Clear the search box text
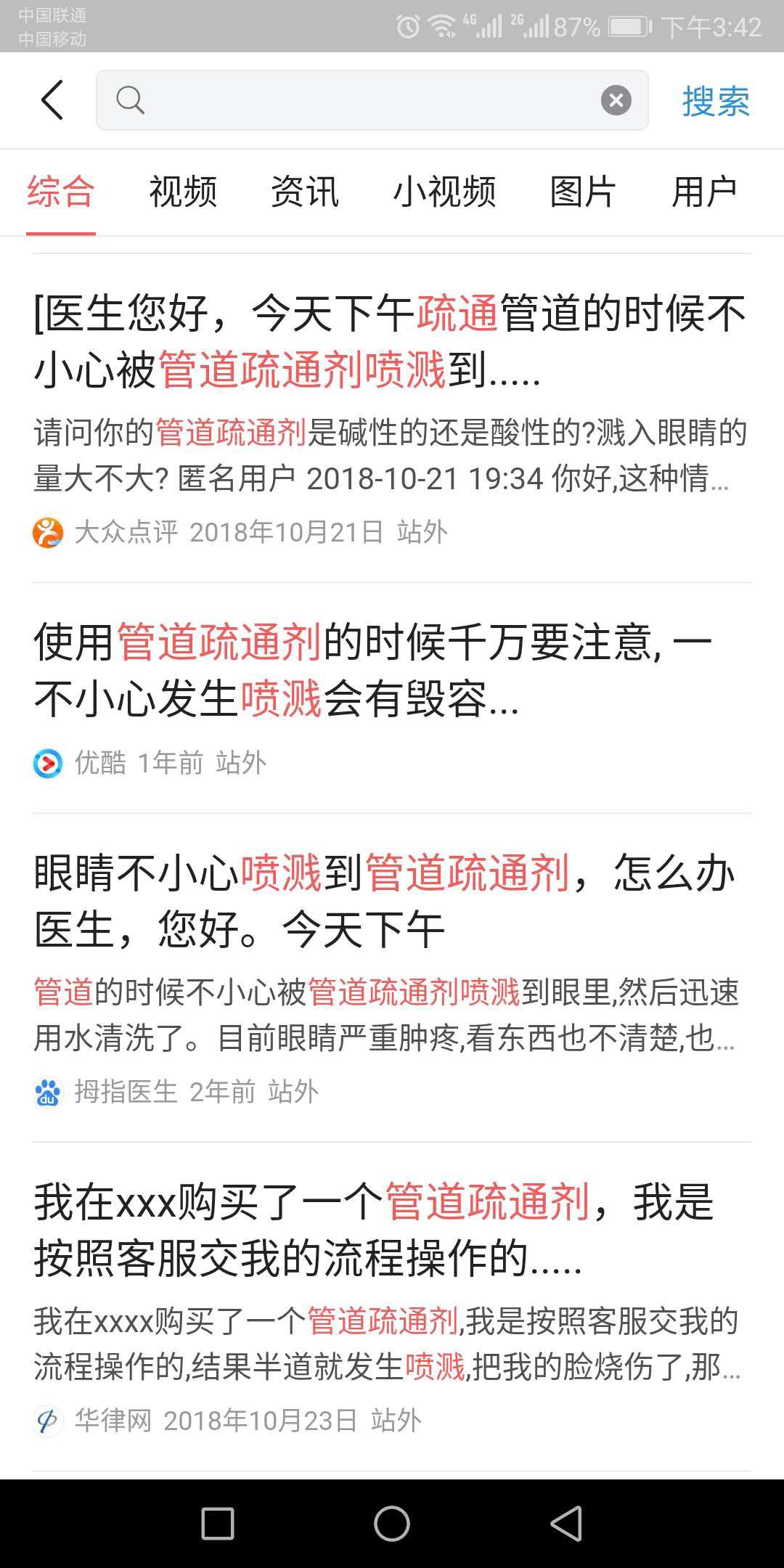This screenshot has height=1568, width=784. [616, 100]
